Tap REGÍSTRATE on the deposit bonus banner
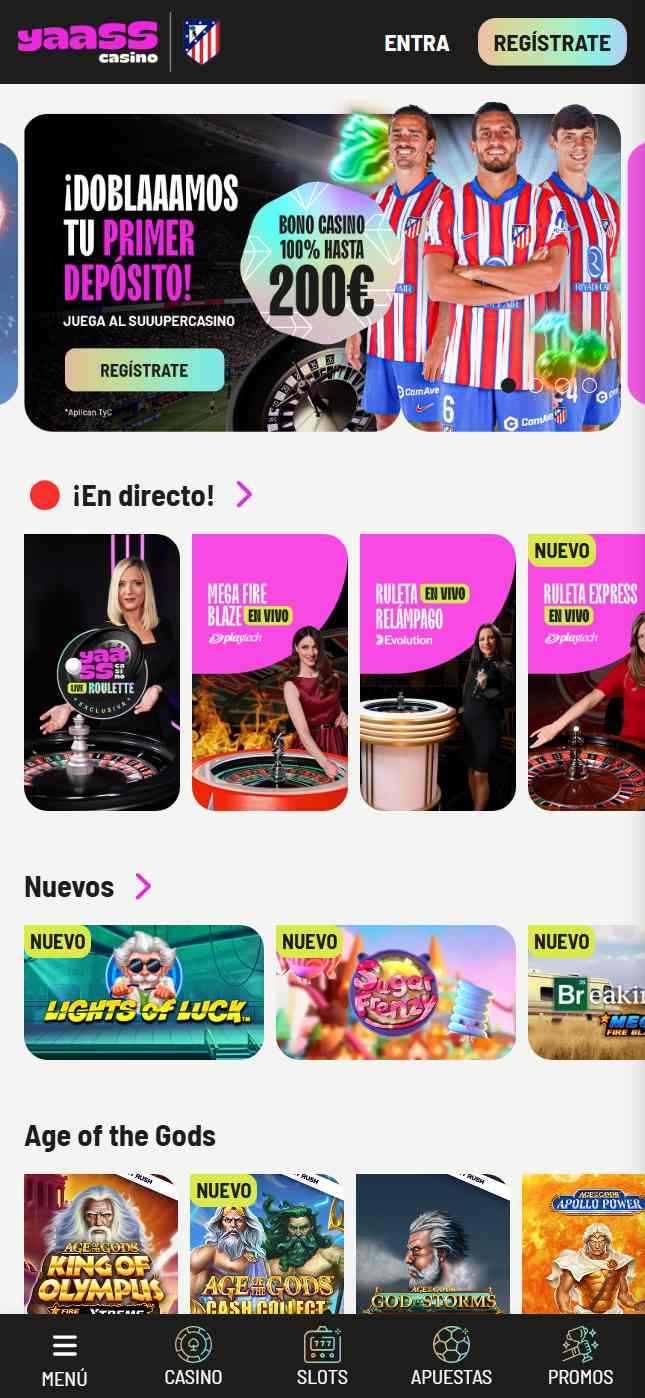This screenshot has height=1398, width=645. click(x=144, y=370)
